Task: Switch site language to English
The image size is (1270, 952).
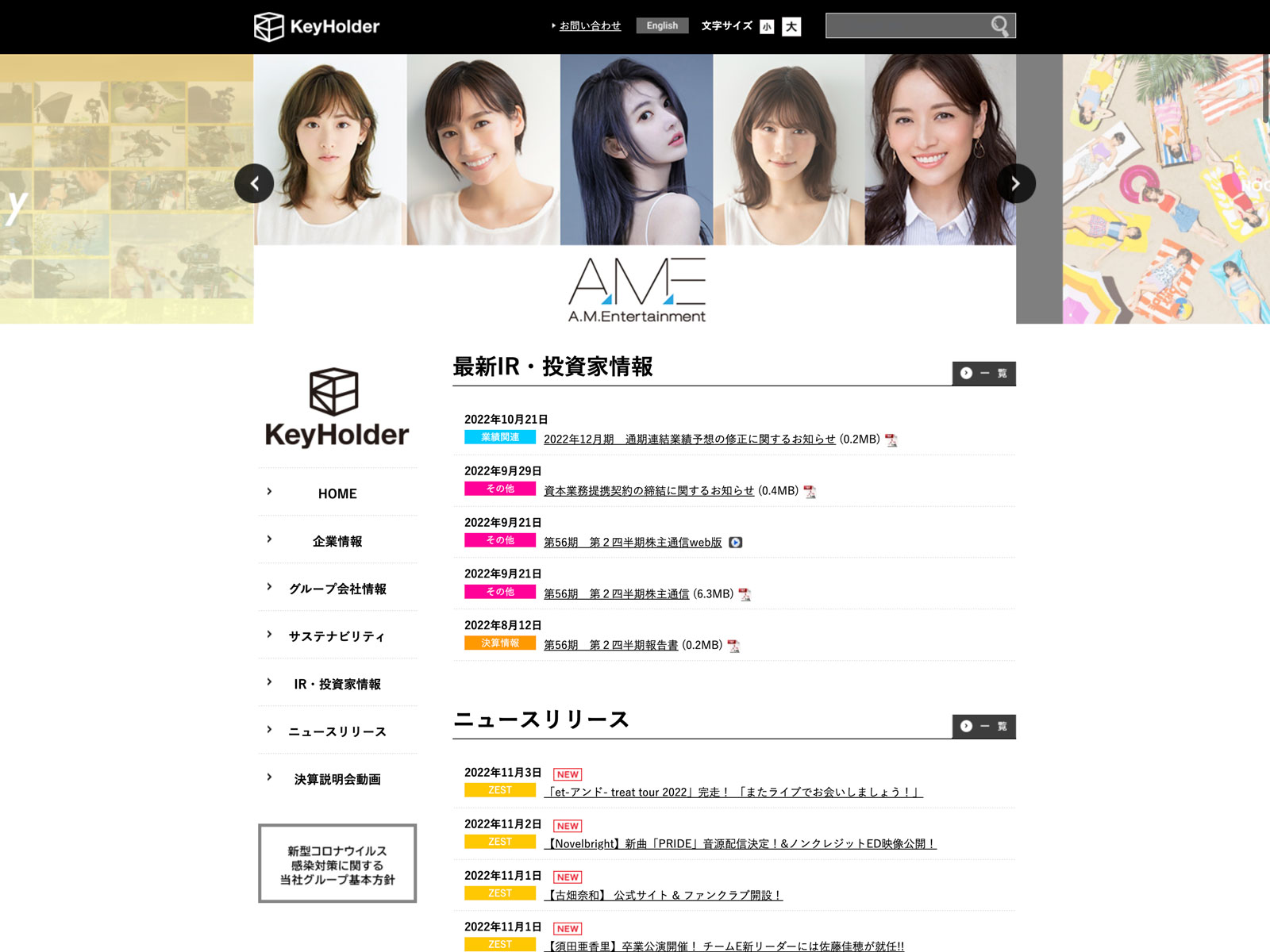Action: (662, 26)
